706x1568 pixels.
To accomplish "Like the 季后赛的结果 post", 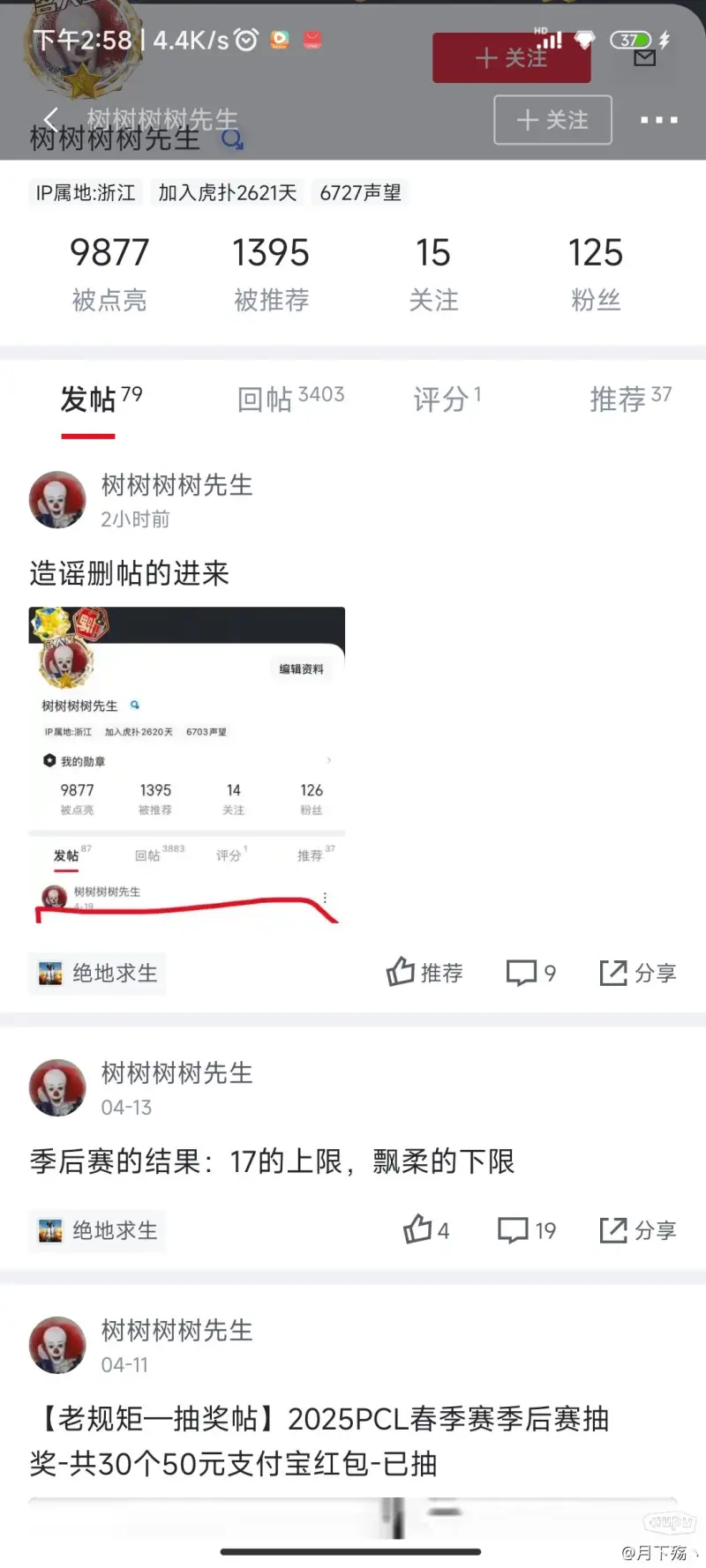I will point(426,1230).
